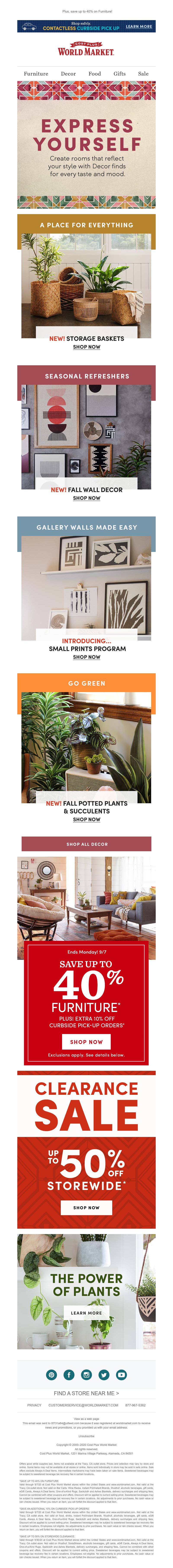Open the Decor category
This screenshot has width=173, height=1568.
point(68,74)
